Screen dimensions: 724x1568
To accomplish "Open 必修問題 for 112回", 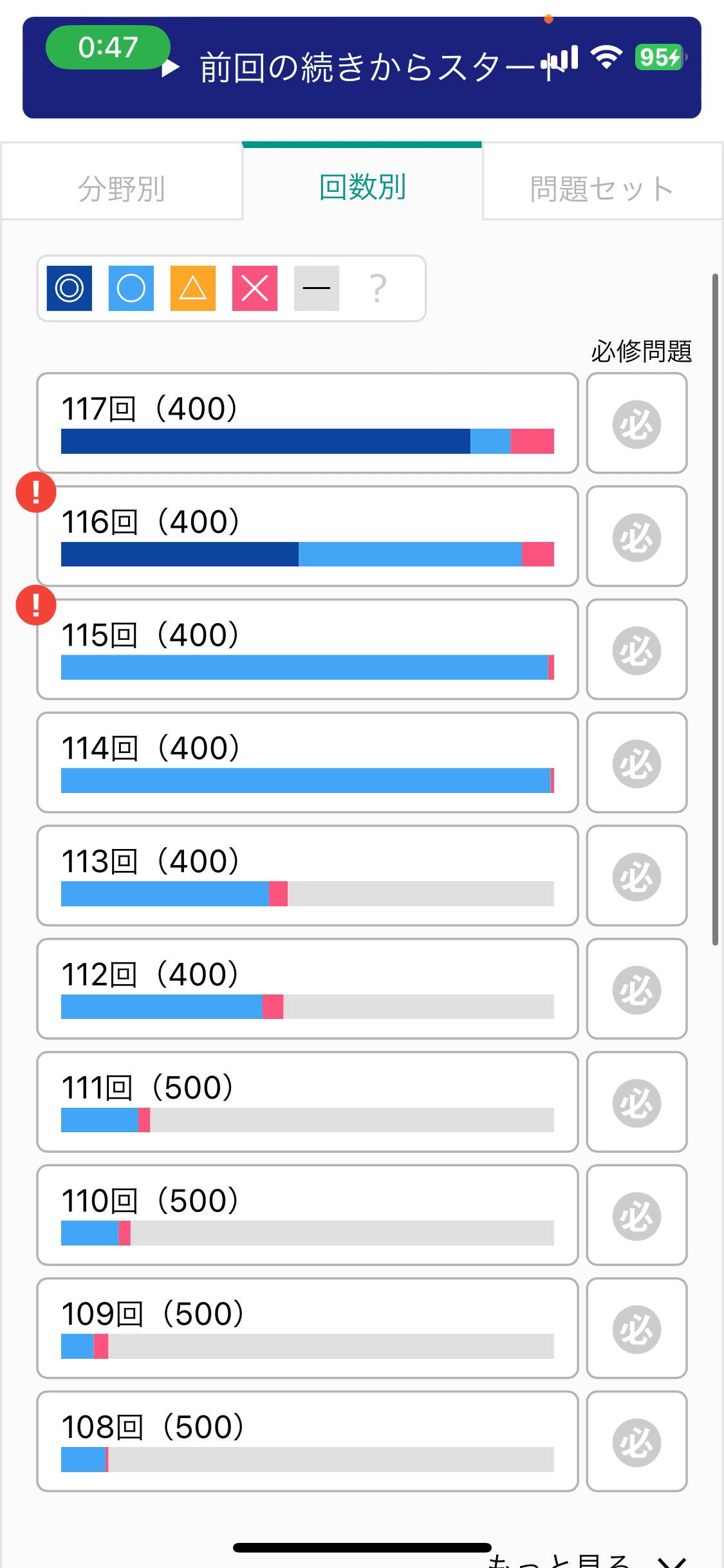I will (637, 989).
